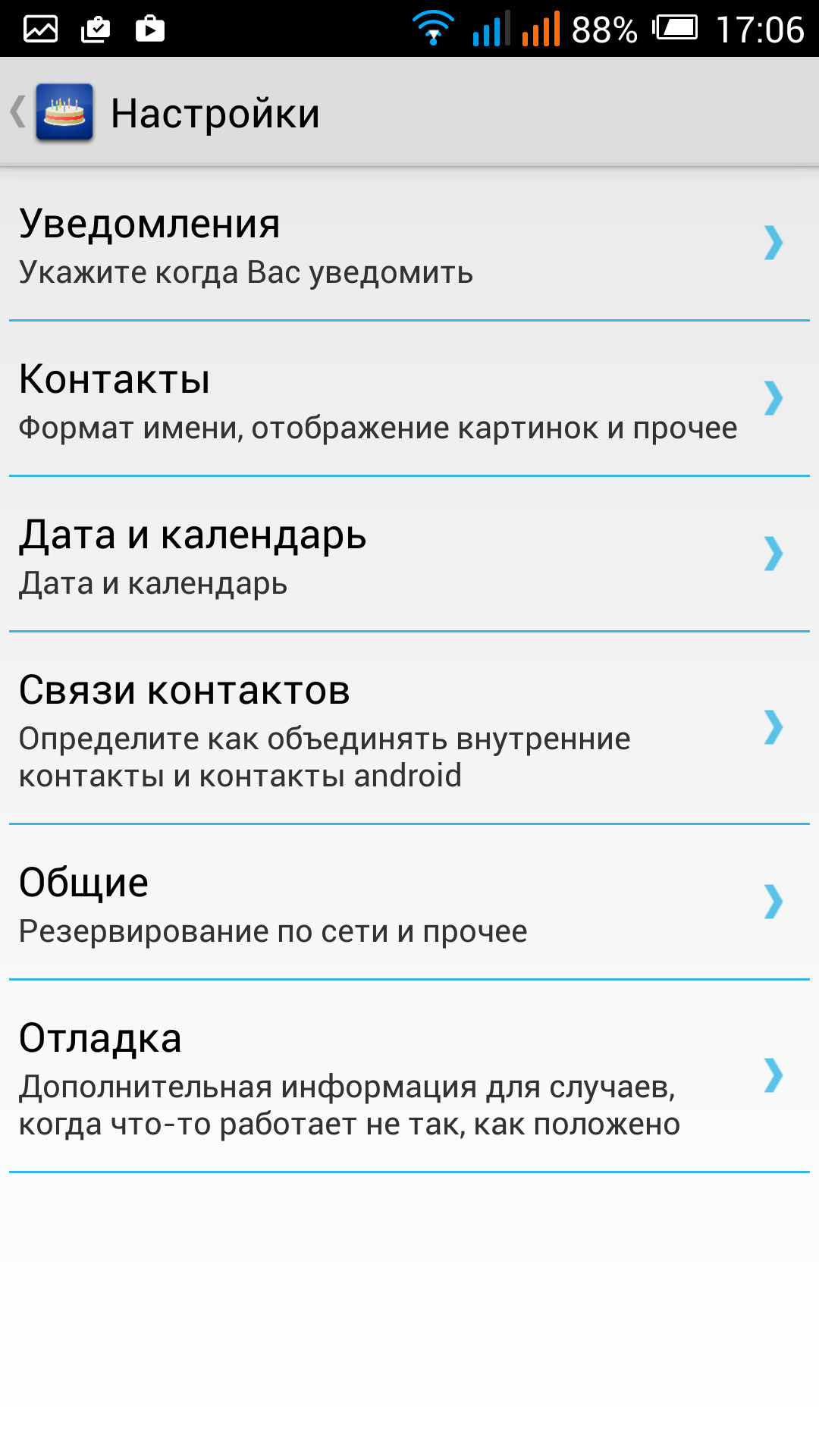Image resolution: width=819 pixels, height=1456 pixels.
Task: Go back using the cake app icon
Action: [64, 113]
